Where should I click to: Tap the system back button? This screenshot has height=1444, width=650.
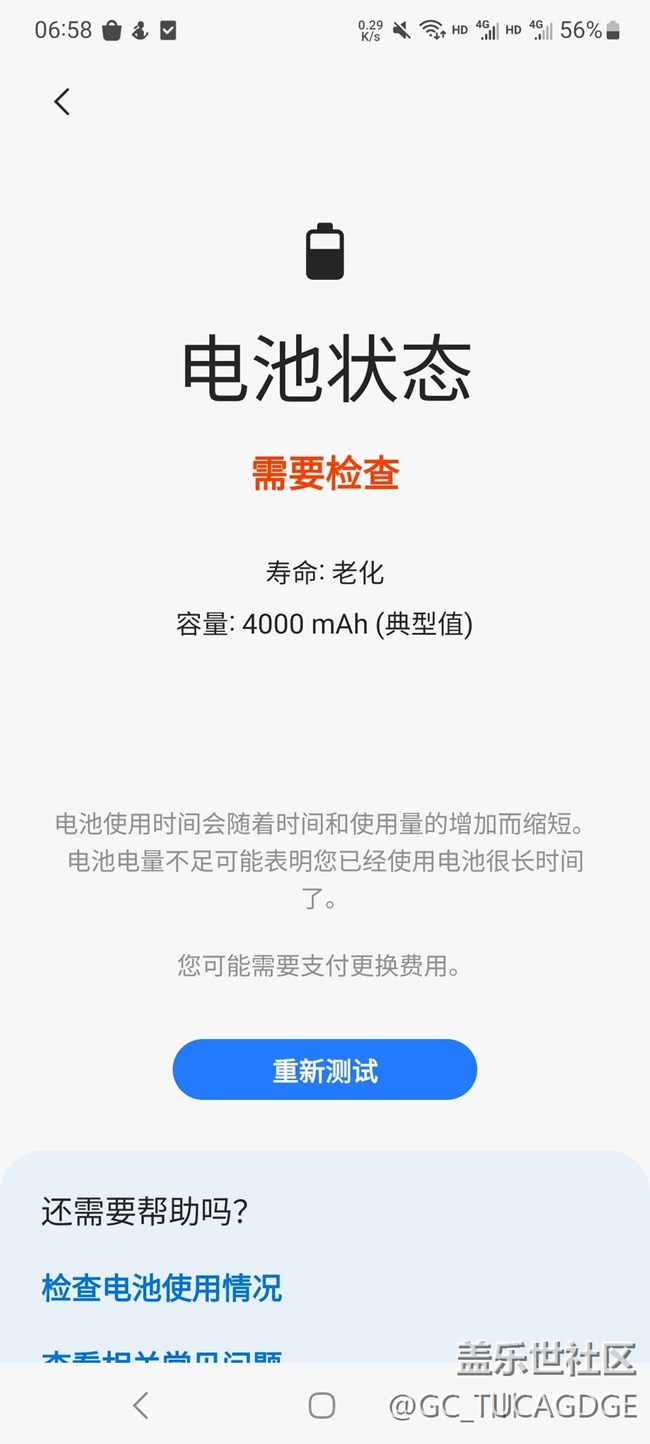[x=141, y=1405]
